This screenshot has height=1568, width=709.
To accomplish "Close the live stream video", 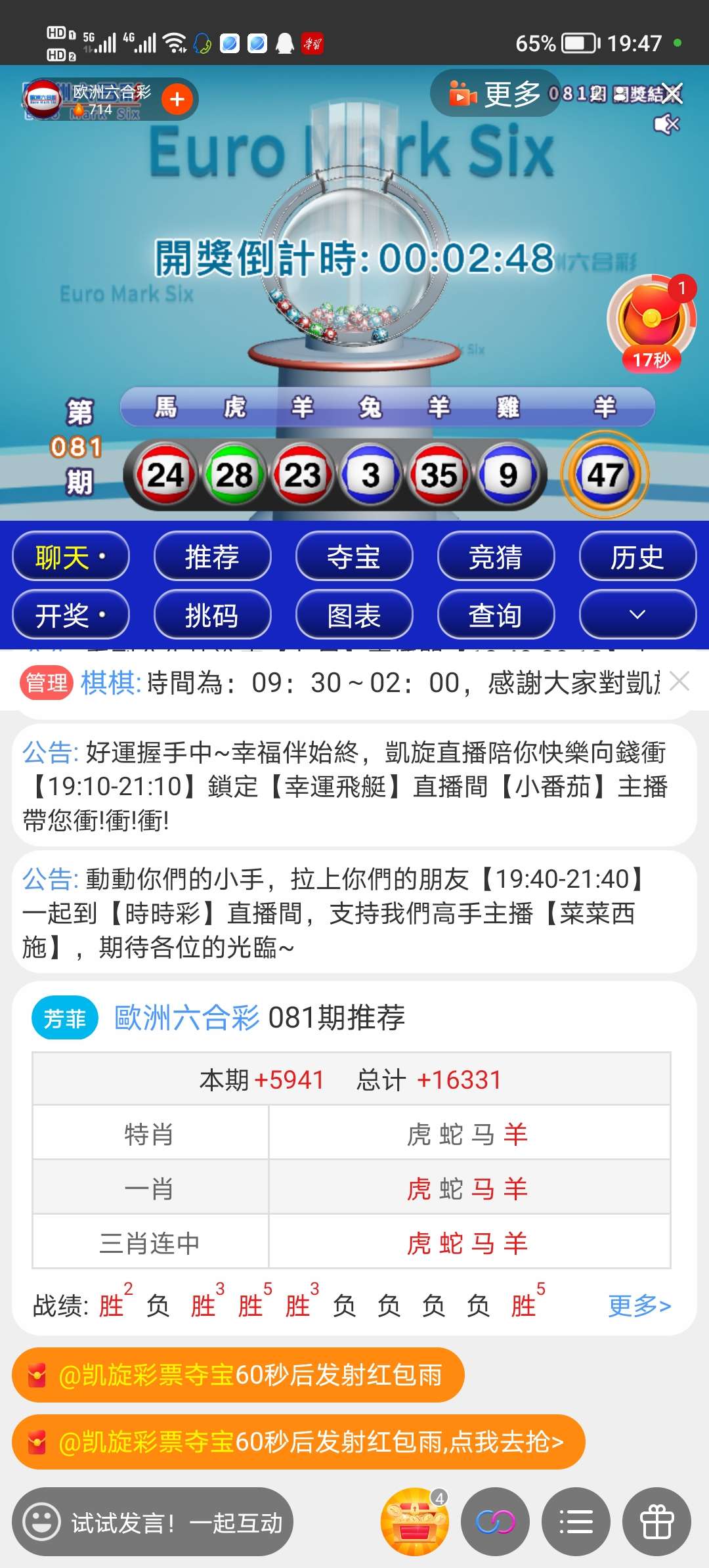I will (x=673, y=93).
